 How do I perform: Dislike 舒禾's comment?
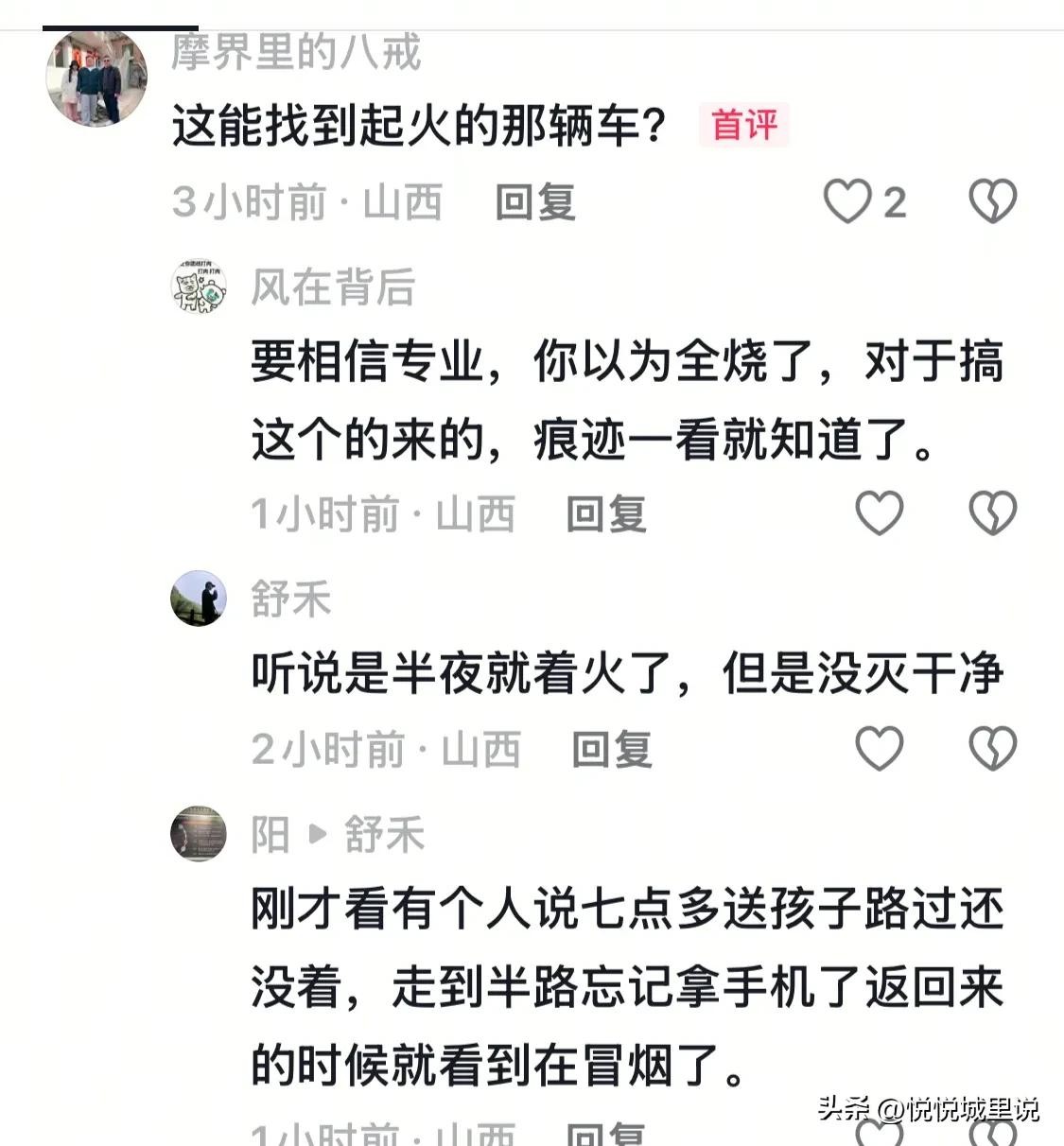coord(992,749)
